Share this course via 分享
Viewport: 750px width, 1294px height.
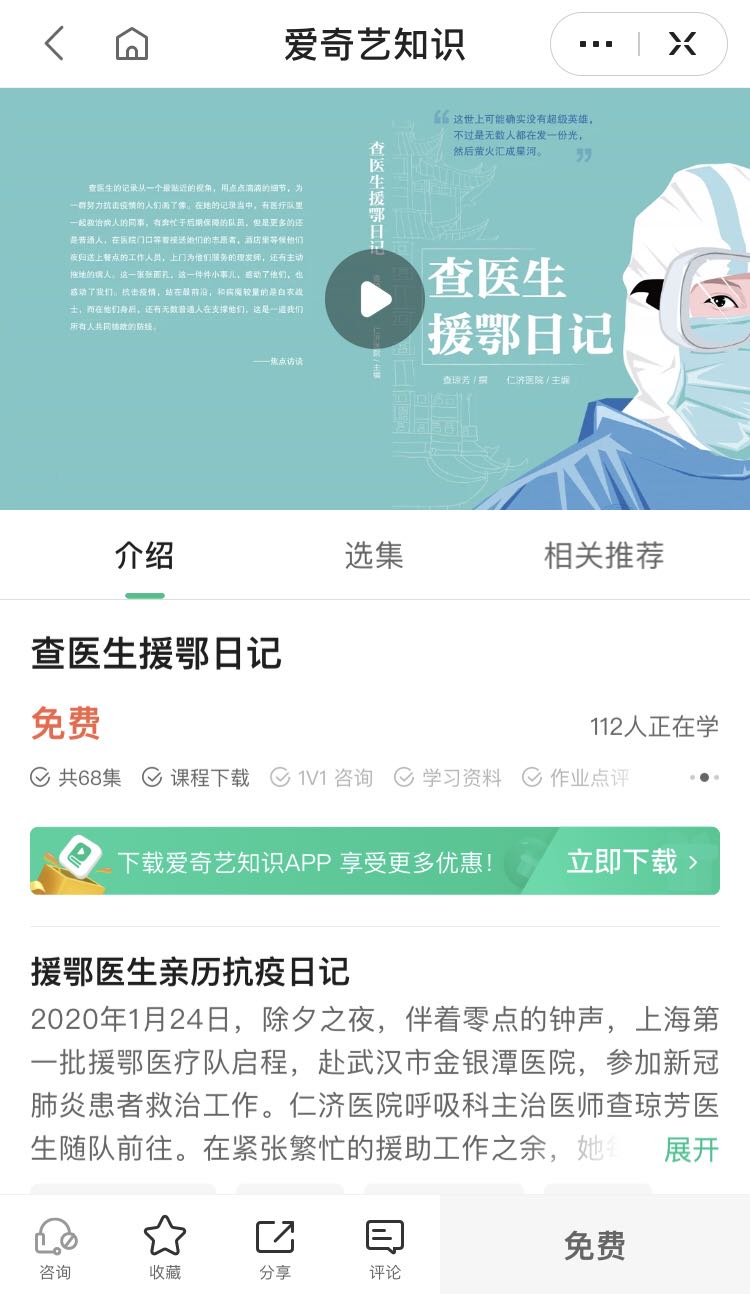pos(275,1247)
